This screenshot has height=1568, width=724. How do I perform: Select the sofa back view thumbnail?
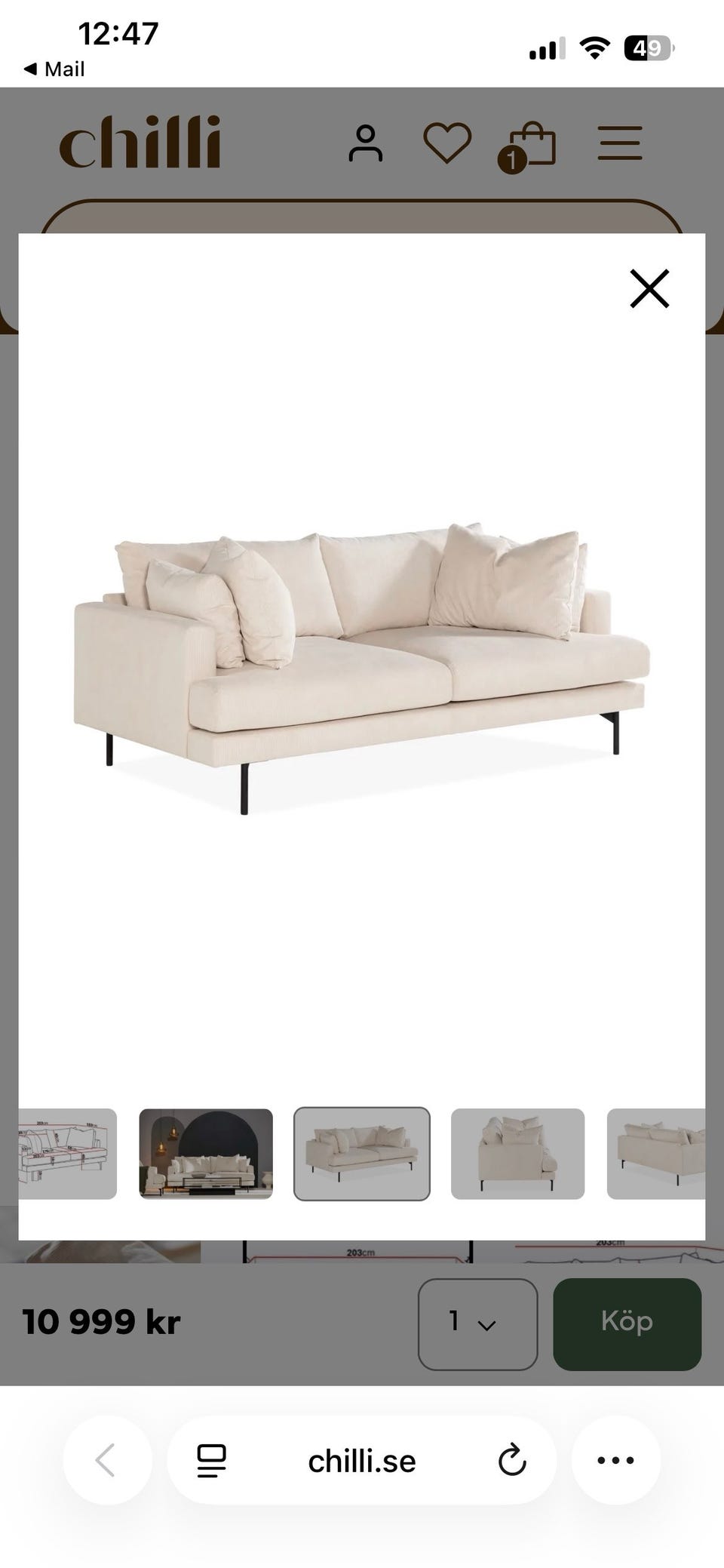(656, 1154)
